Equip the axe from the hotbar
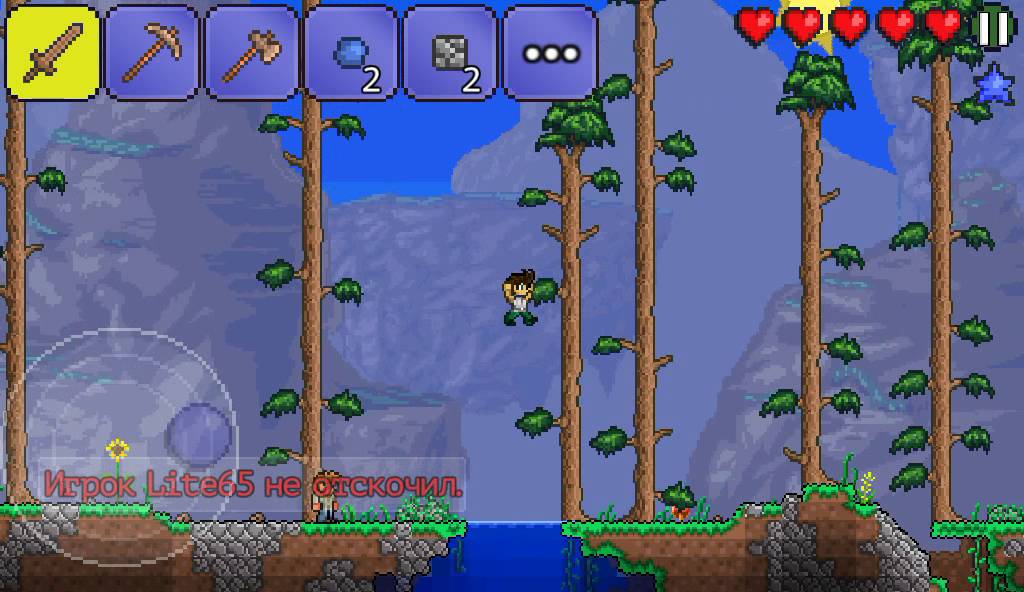 pos(252,53)
